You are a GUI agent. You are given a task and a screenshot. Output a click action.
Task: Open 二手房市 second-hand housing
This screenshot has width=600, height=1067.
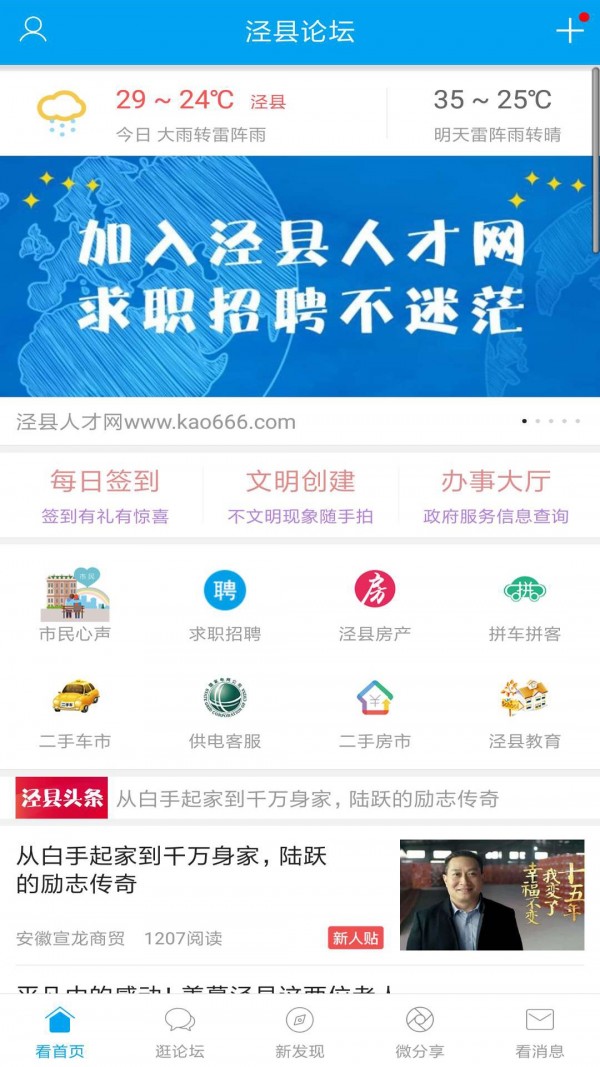375,713
